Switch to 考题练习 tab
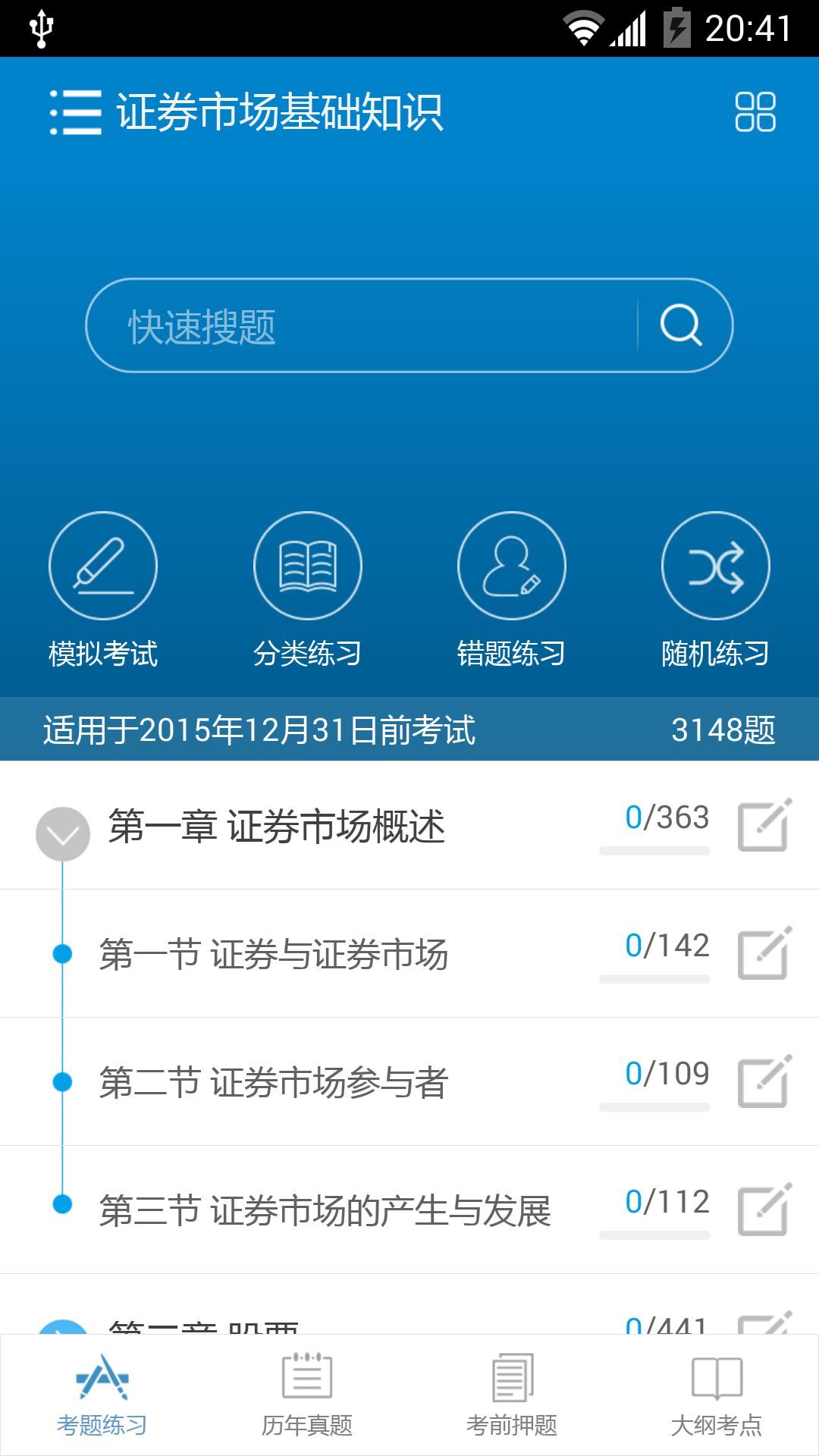The image size is (819, 1456). coord(102,1395)
